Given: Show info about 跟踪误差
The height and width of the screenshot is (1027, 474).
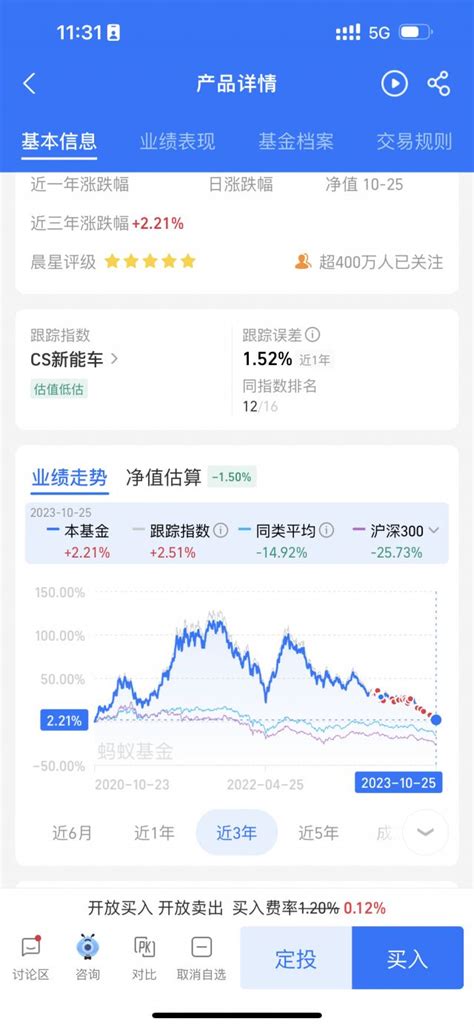Looking at the screenshot, I should [x=313, y=335].
